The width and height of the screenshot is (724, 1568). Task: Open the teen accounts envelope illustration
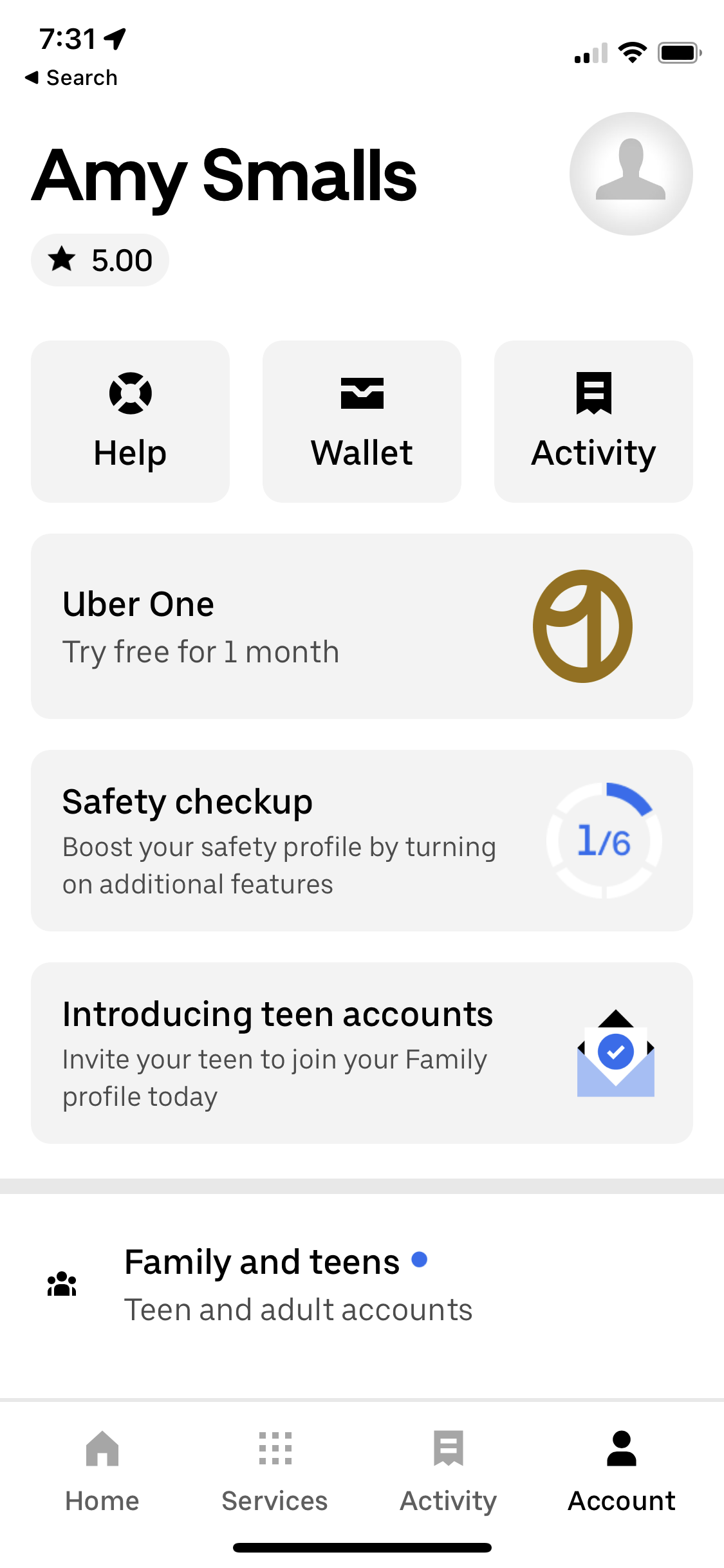614,1054
